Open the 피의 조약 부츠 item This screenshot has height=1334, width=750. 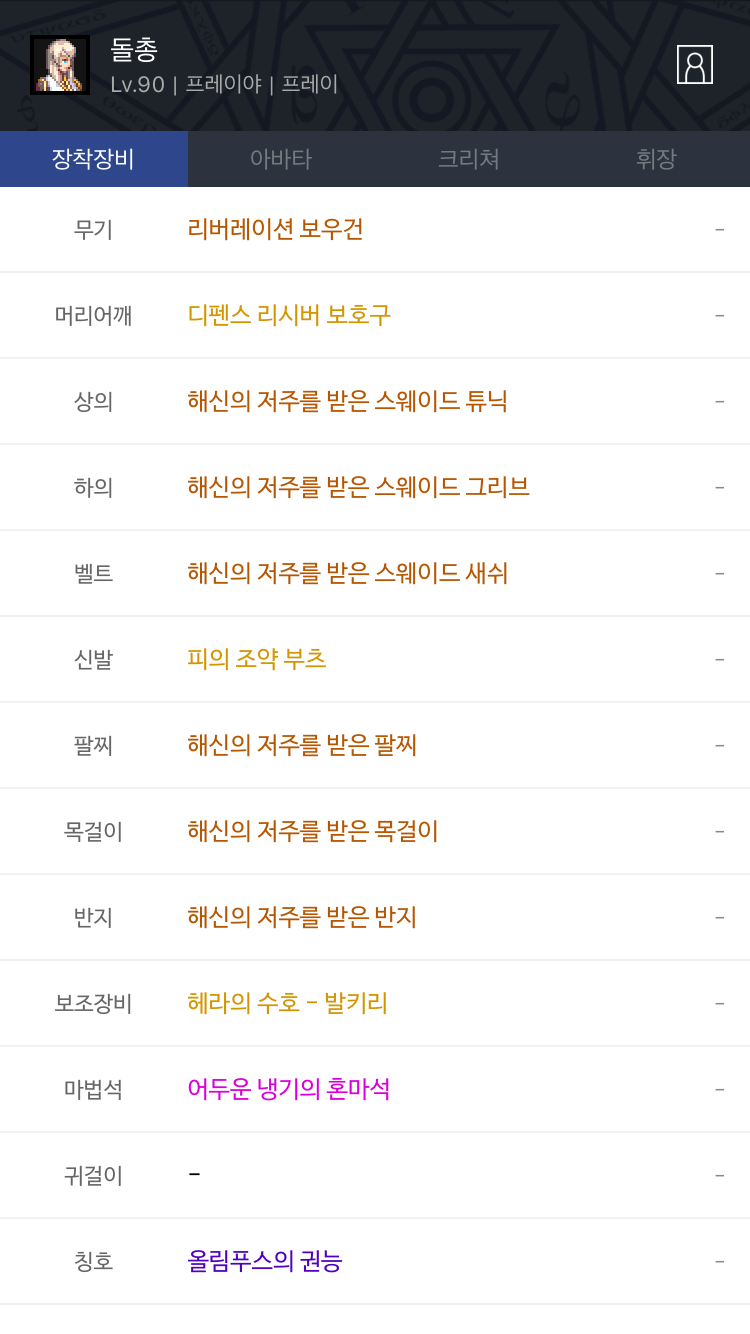click(x=257, y=659)
